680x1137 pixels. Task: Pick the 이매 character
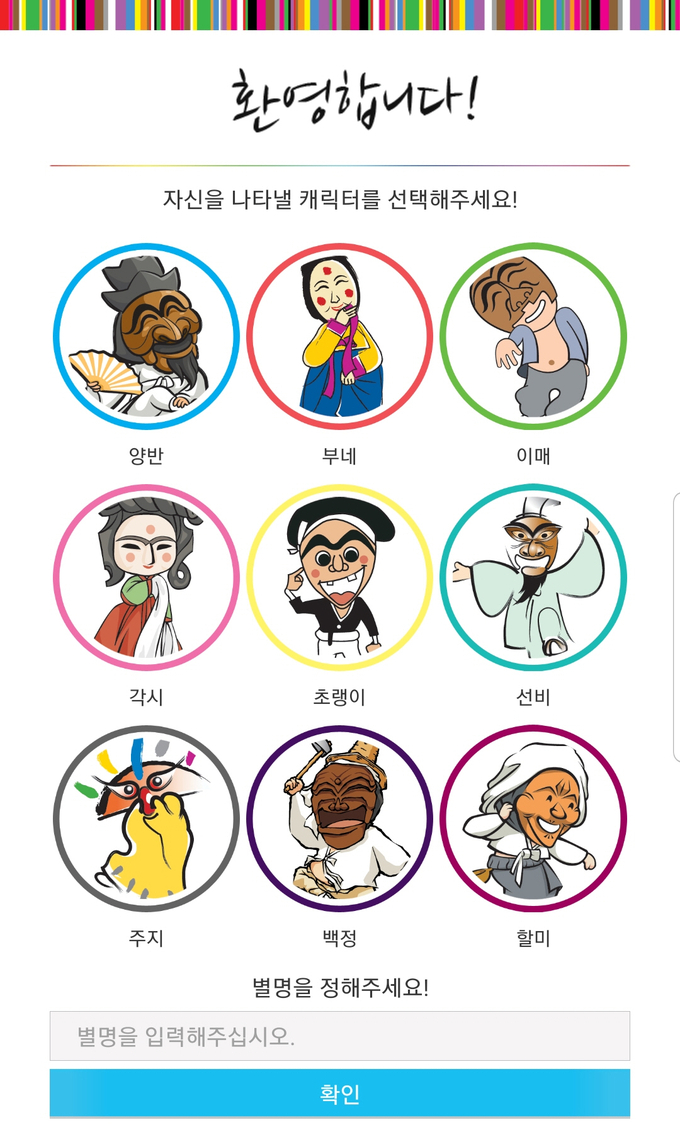click(533, 337)
